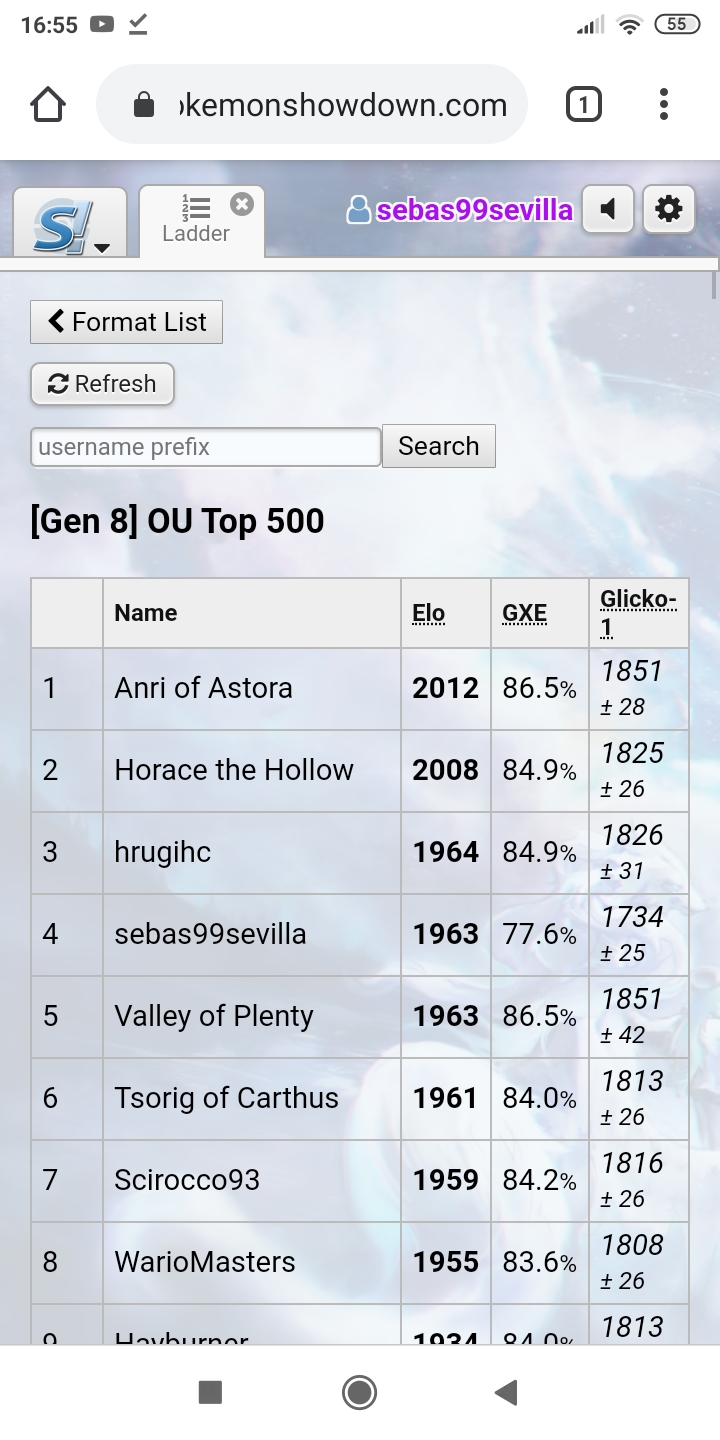
Task: Open the browser tab switcher
Action: click(x=584, y=105)
